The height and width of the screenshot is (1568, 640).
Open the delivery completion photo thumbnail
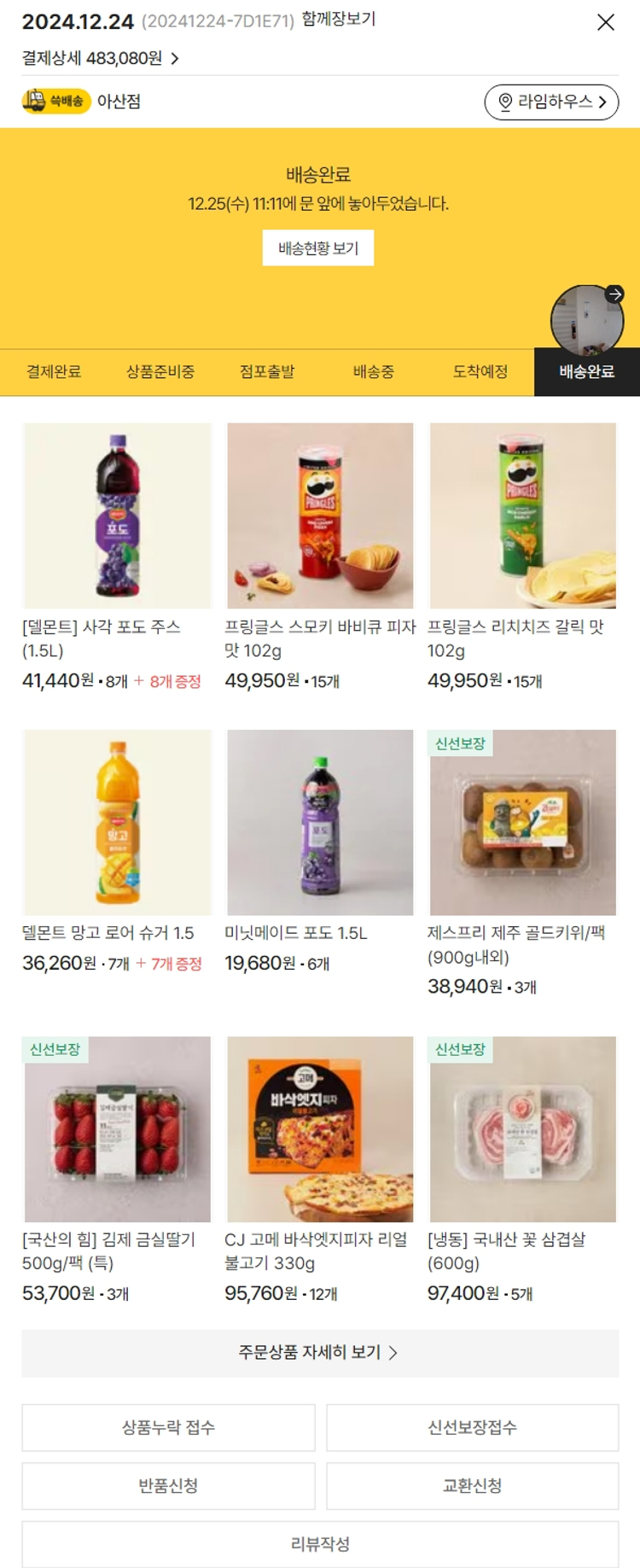pos(586,320)
